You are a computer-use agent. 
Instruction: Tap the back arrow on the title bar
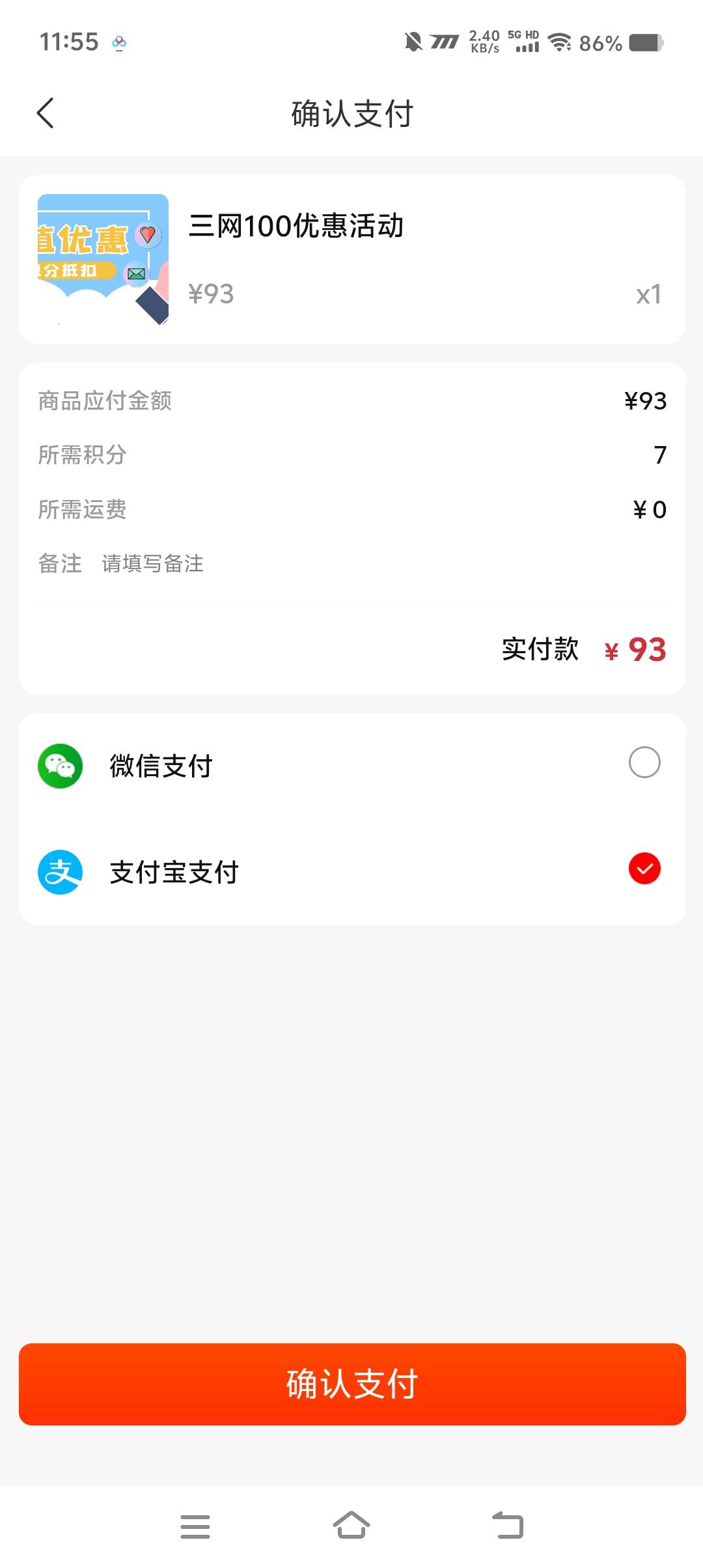[44, 112]
